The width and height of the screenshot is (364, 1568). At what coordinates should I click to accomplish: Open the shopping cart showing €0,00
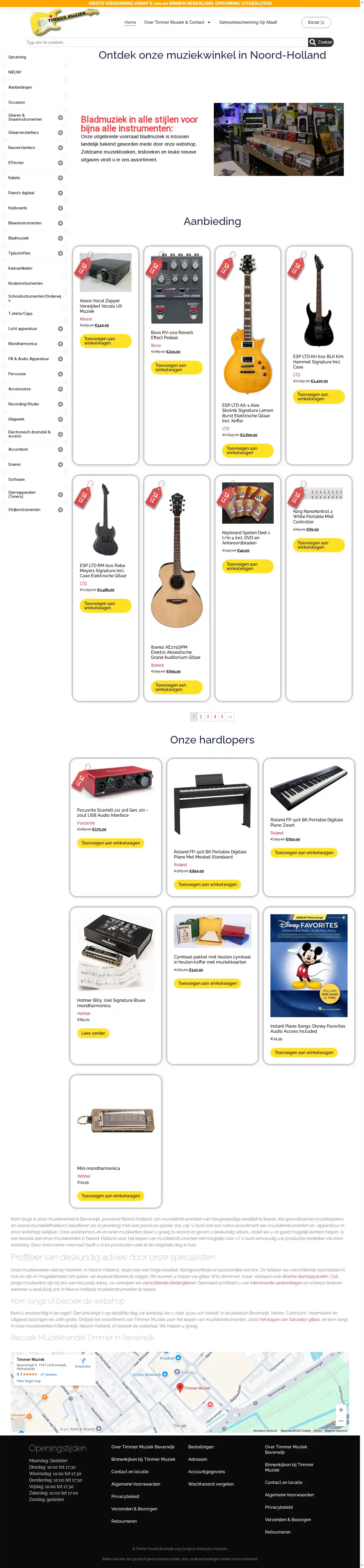pos(316,23)
